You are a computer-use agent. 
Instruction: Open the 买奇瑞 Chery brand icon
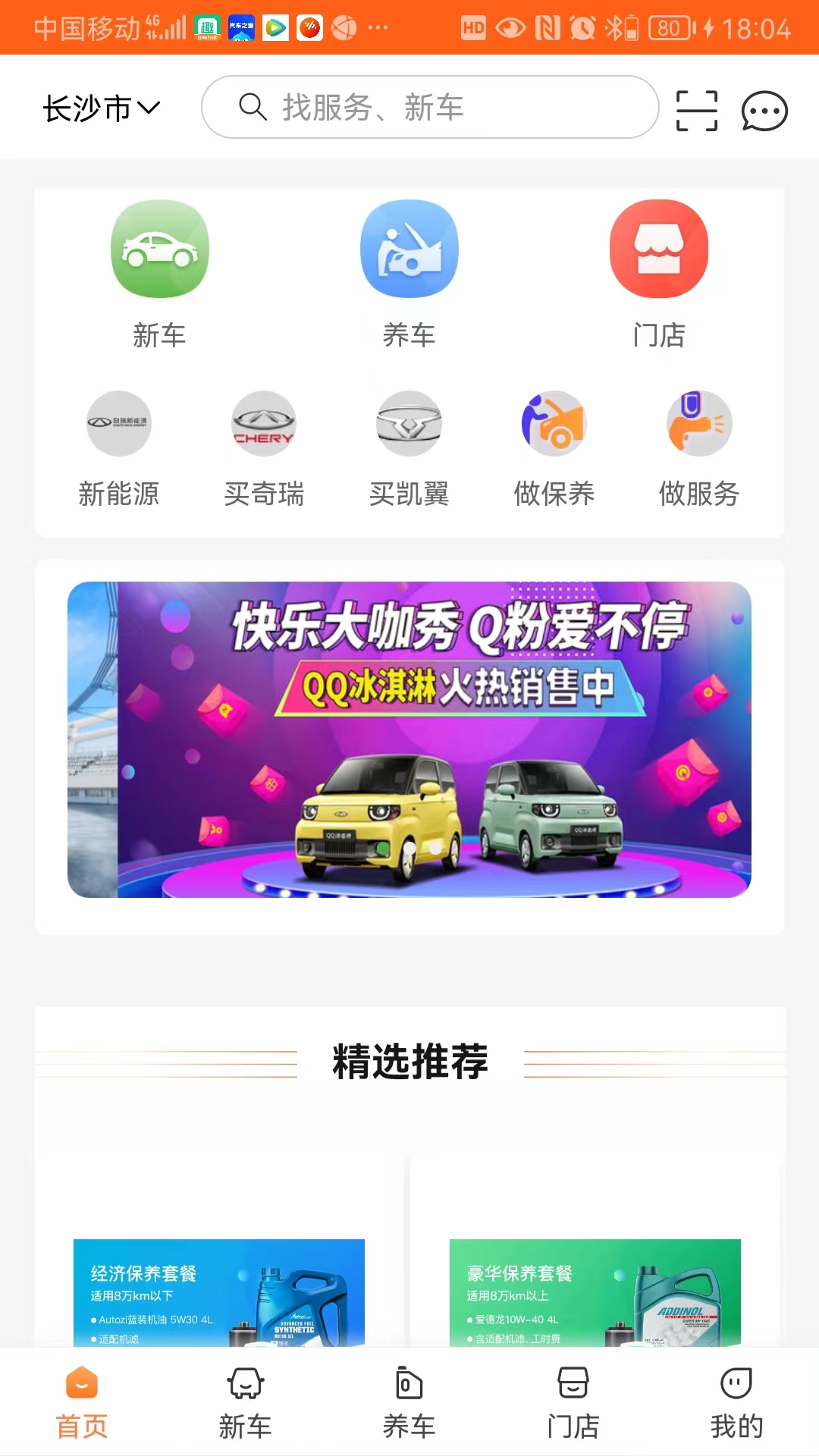click(264, 424)
